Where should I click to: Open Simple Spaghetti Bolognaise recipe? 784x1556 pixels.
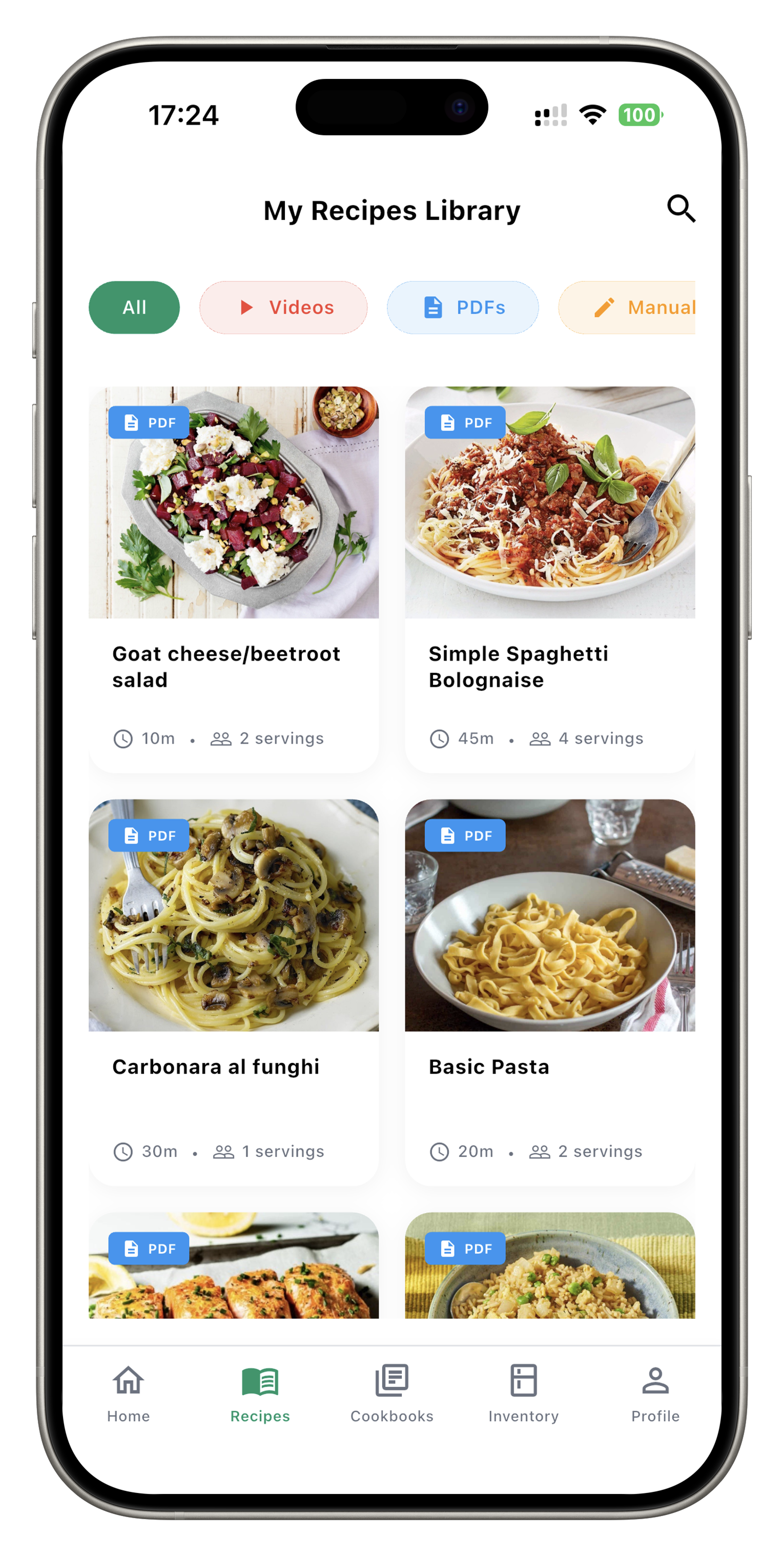[550, 579]
